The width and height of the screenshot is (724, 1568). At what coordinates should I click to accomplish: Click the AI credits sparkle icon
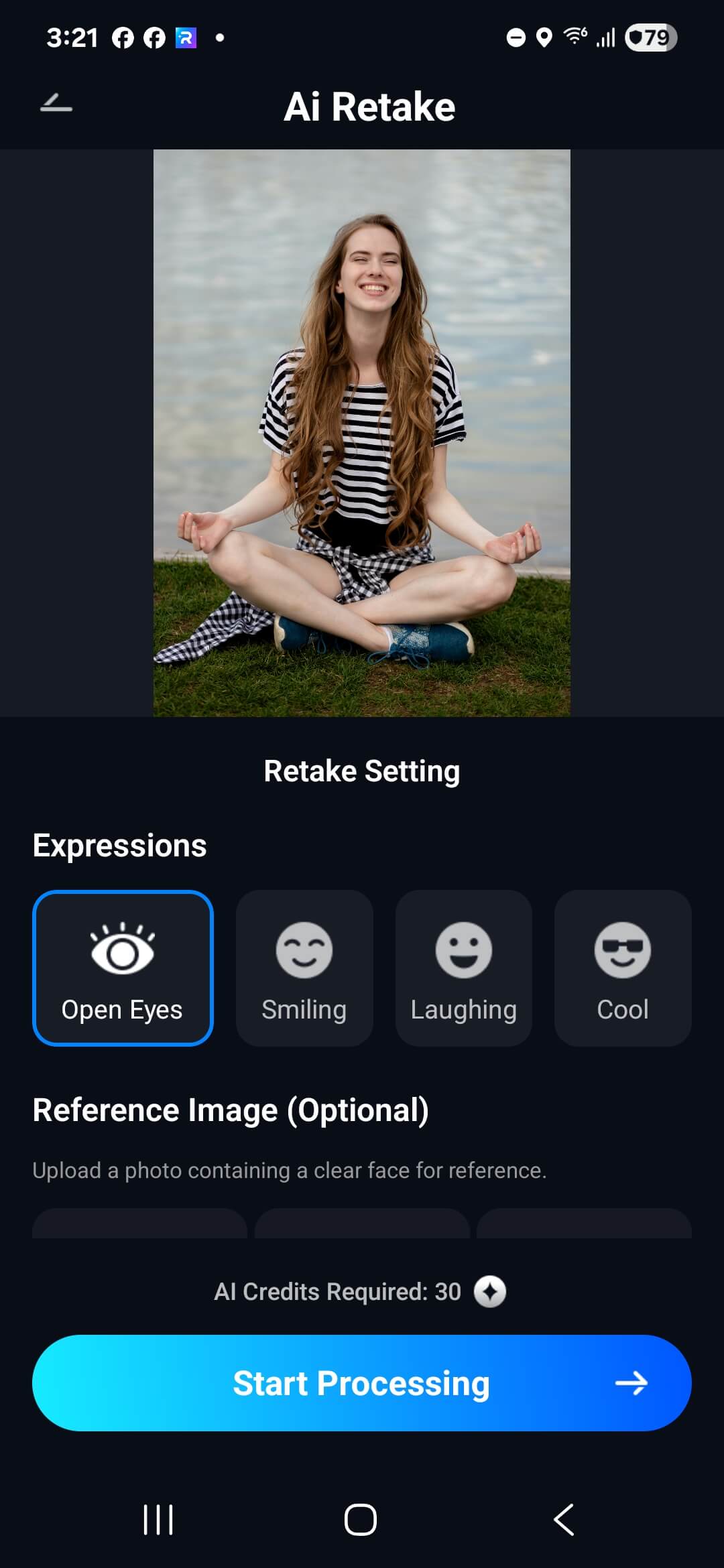click(x=492, y=1290)
